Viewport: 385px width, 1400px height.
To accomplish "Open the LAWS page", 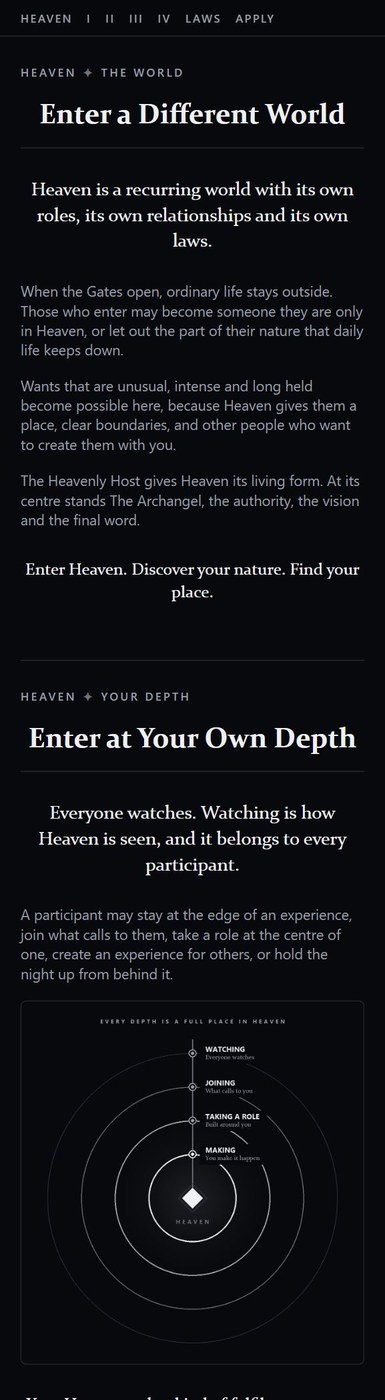I will coord(203,19).
